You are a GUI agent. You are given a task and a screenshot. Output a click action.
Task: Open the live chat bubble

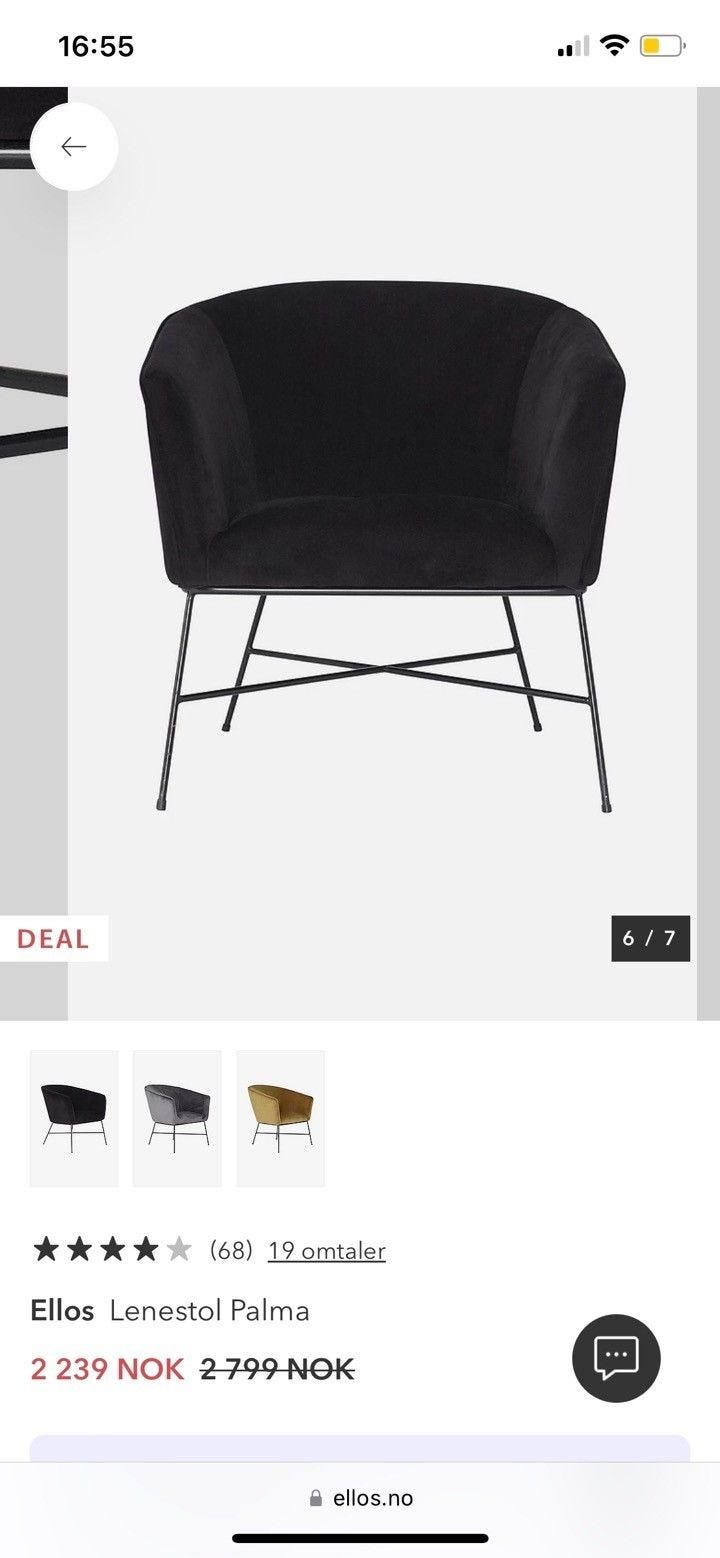616,1358
